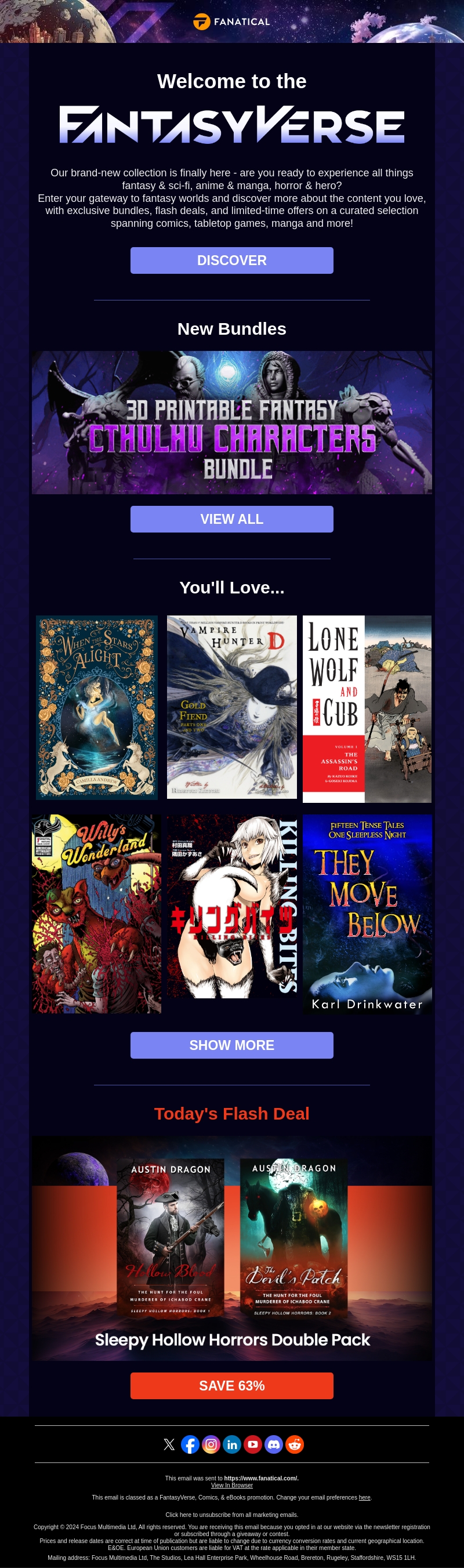
Task: Open Fanatical's X profile icon
Action: [169, 1444]
